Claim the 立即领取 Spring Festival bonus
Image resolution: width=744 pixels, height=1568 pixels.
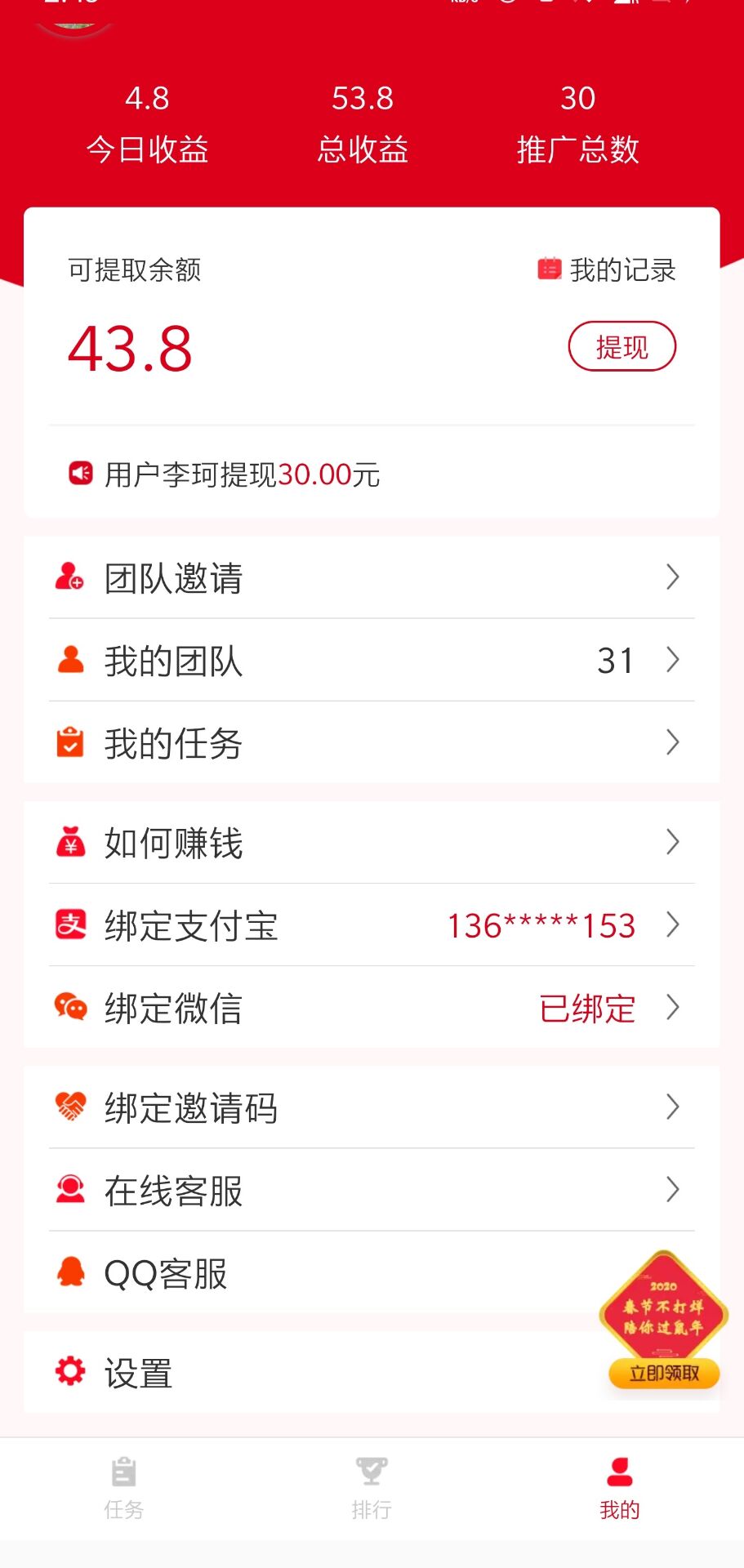pos(664,1373)
